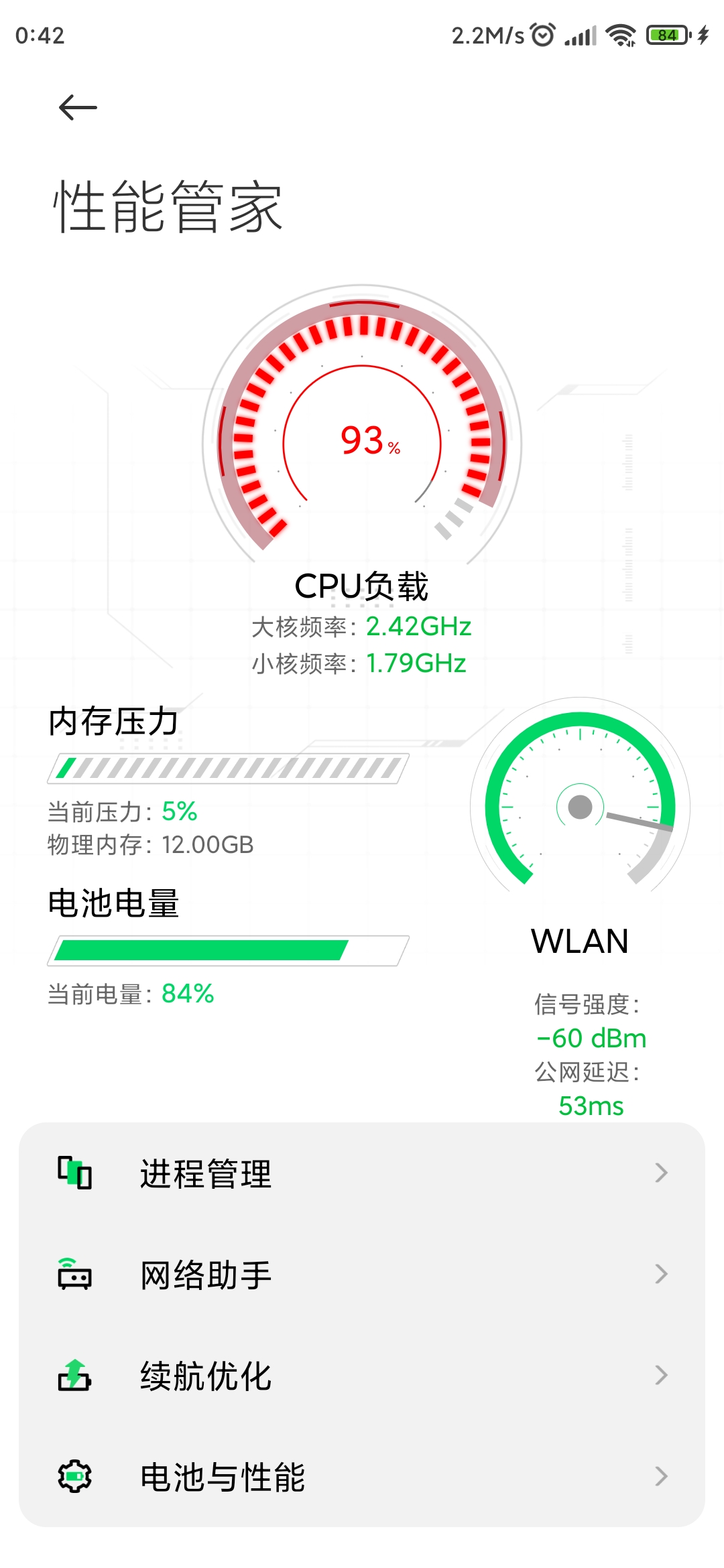
Task: Go back using the top-left arrow
Action: click(x=78, y=107)
